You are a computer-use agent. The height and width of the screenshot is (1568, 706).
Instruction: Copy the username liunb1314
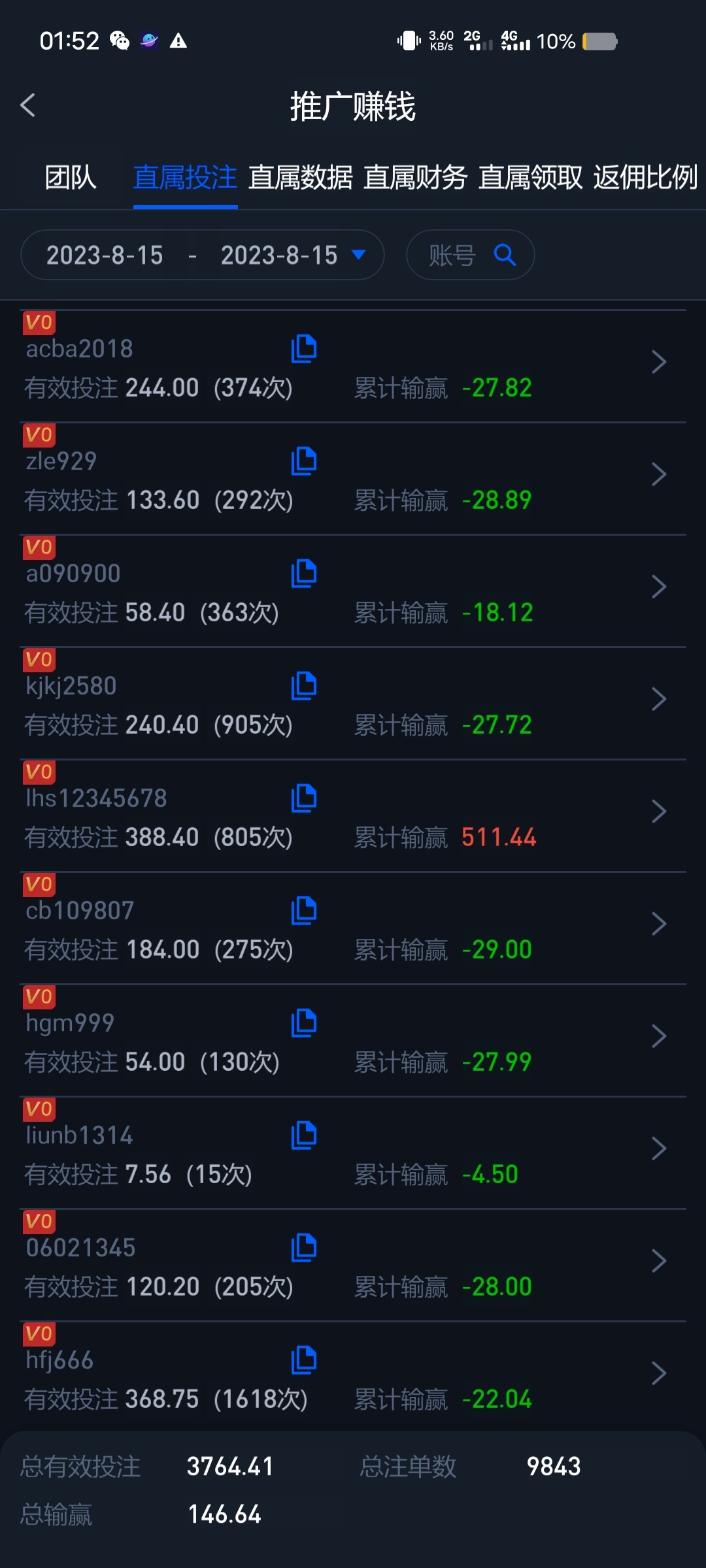pos(304,1135)
